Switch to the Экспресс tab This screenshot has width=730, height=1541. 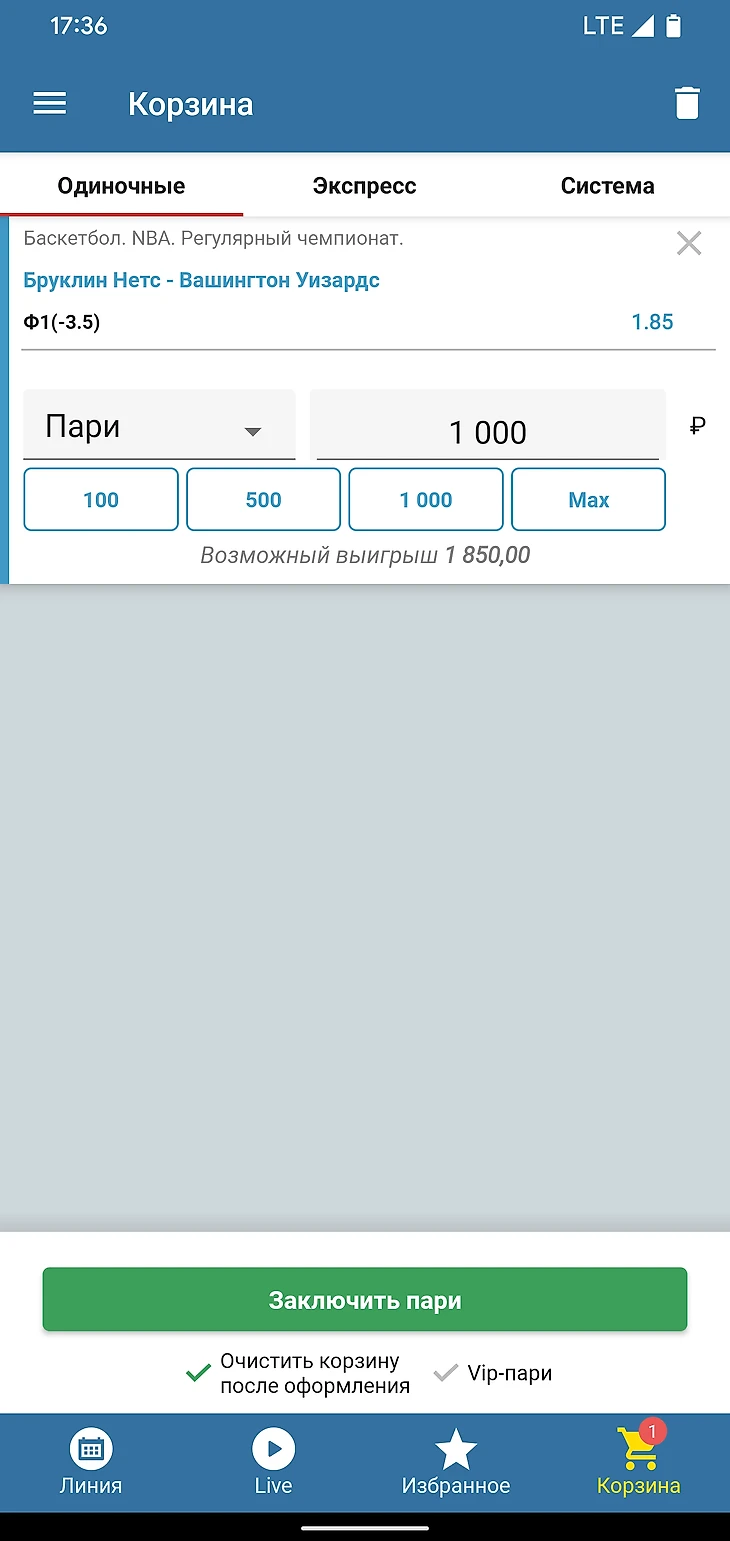pyautogui.click(x=364, y=186)
